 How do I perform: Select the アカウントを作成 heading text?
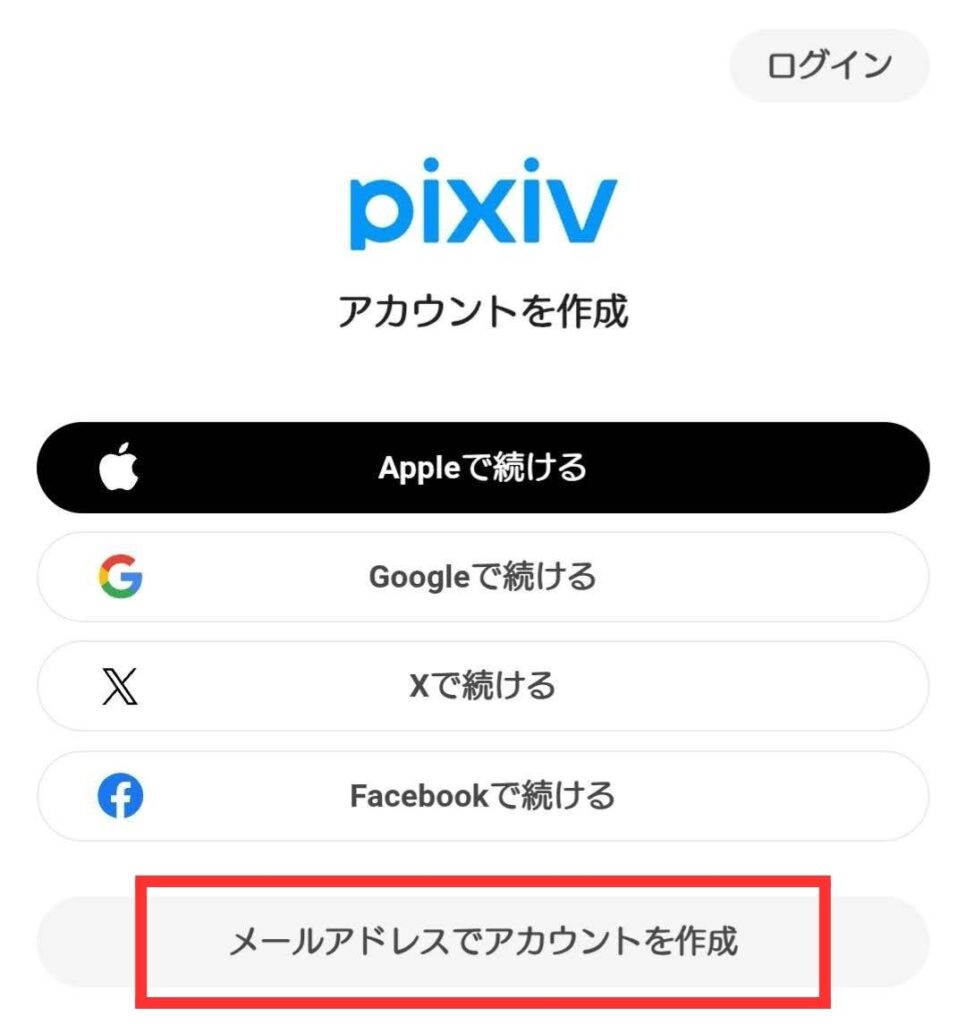click(483, 305)
